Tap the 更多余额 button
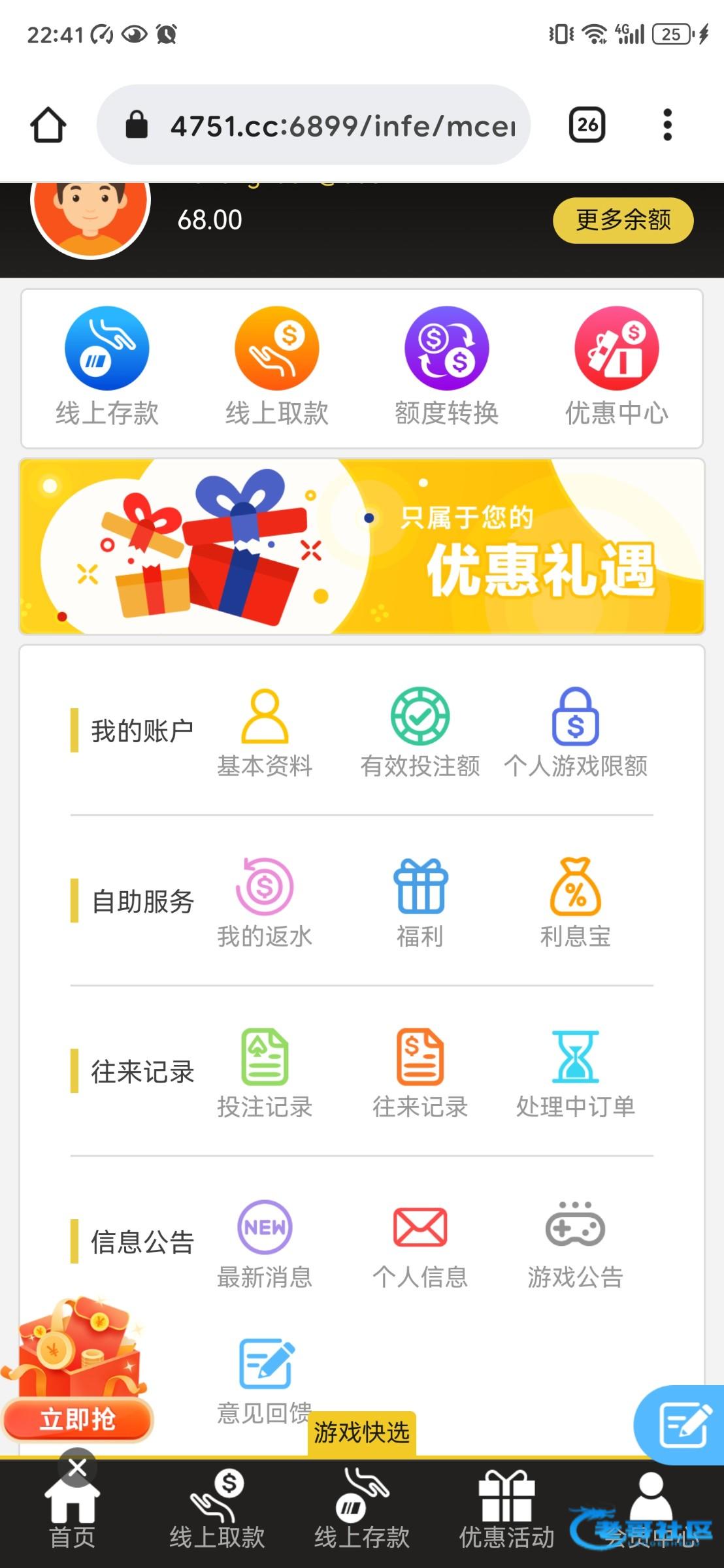 (623, 220)
